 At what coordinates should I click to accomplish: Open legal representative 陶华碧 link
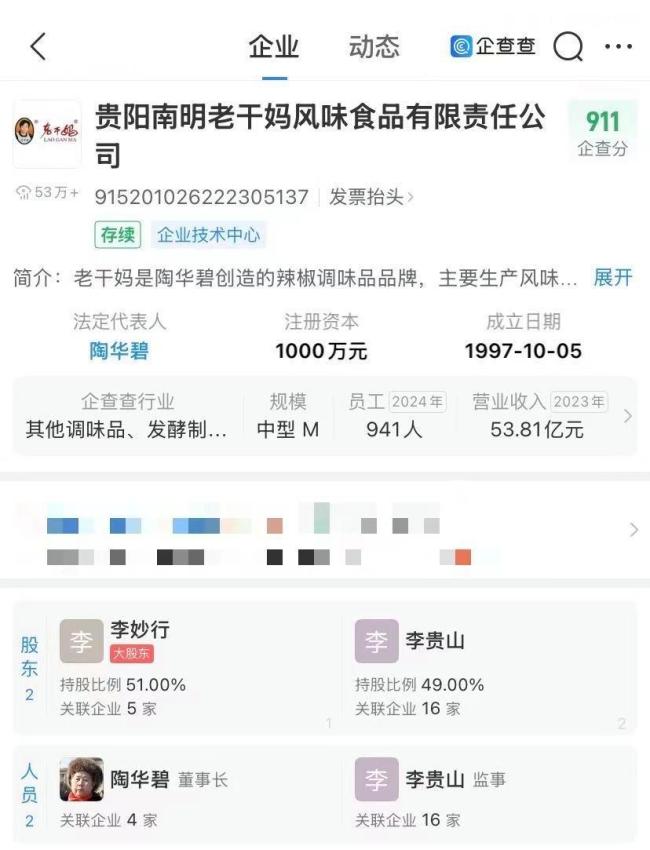tap(119, 351)
